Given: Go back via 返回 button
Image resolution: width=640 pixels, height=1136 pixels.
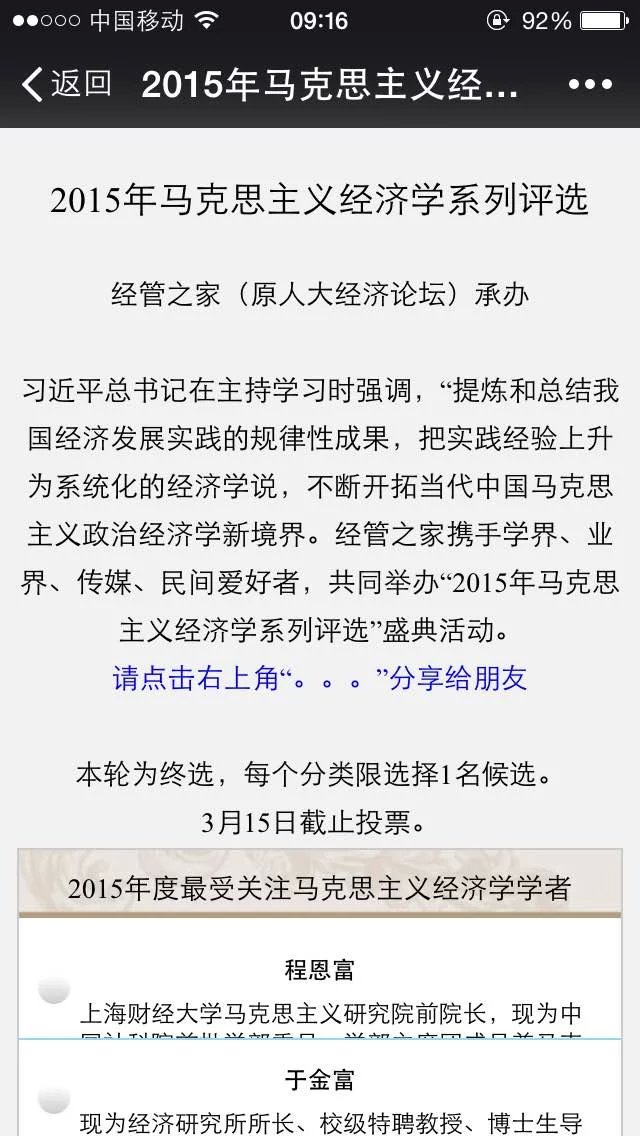Looking at the screenshot, I should click(x=66, y=84).
